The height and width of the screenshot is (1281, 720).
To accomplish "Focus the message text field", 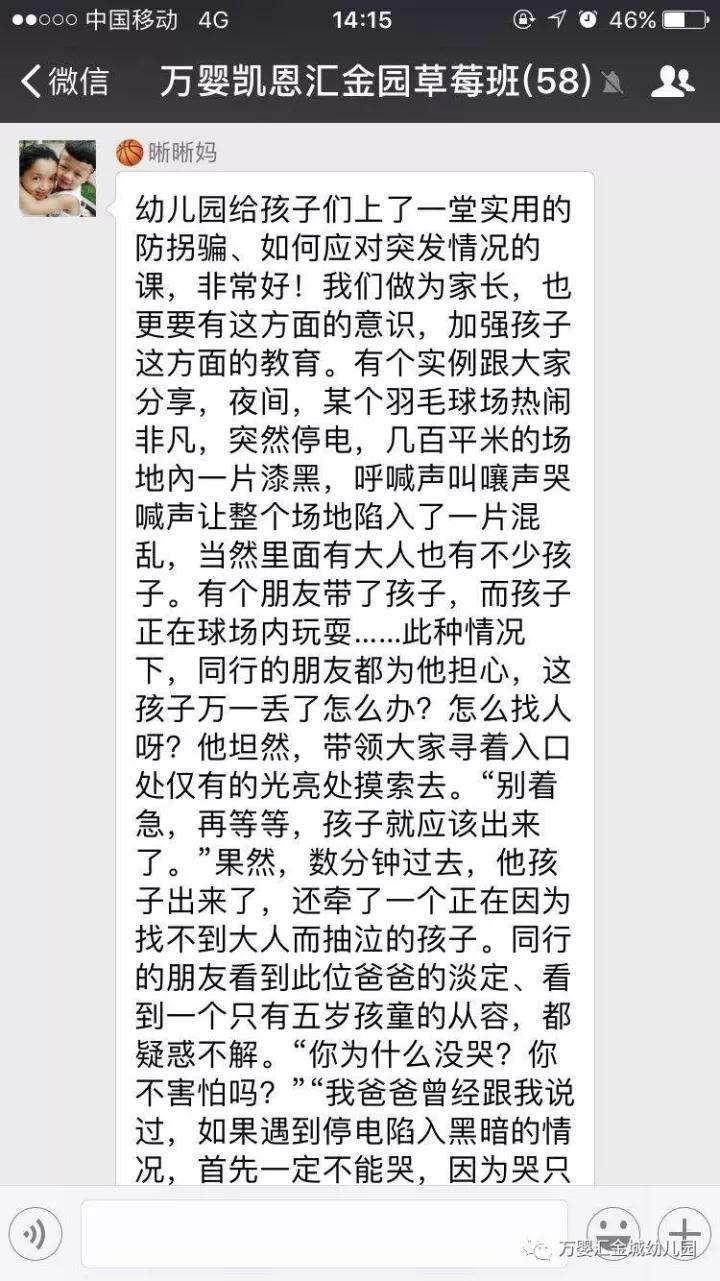I will [x=324, y=1235].
